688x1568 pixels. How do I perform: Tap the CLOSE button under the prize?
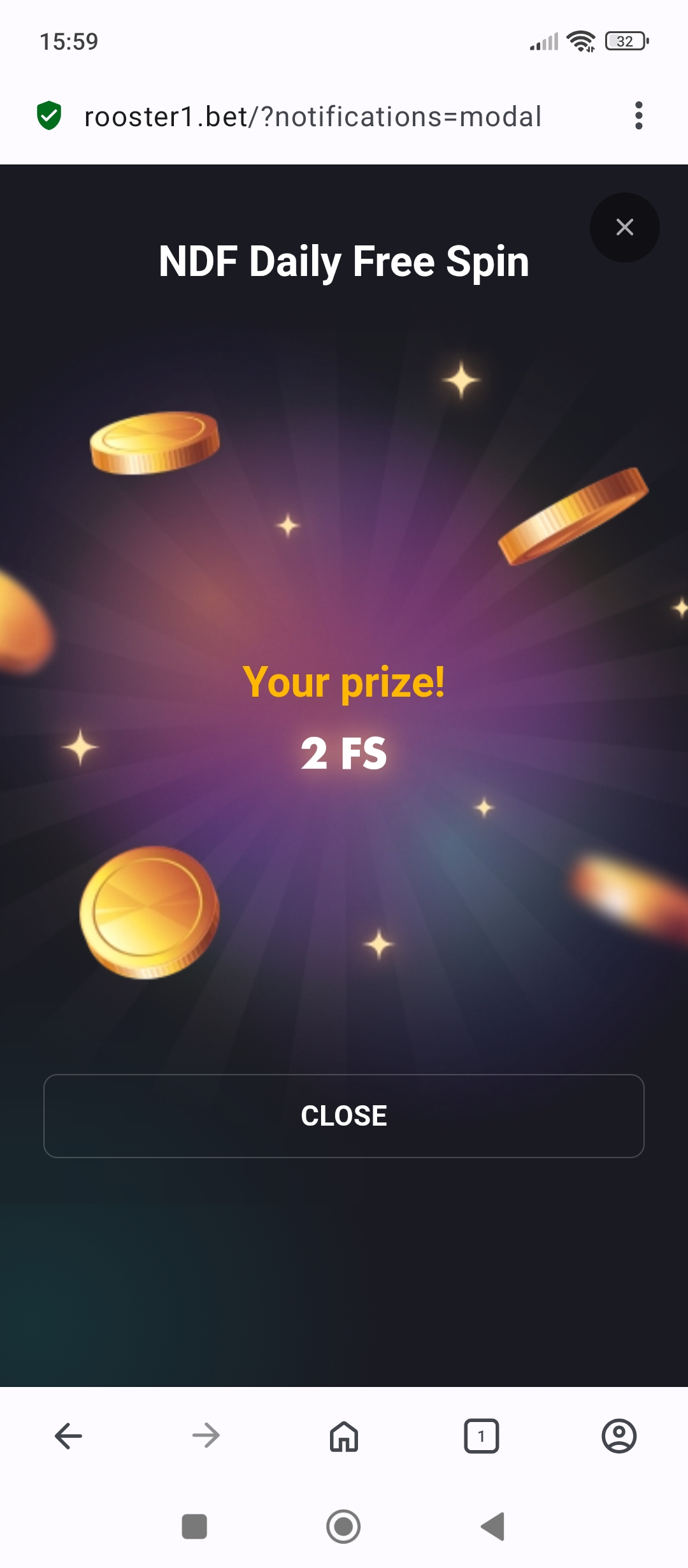344,1115
